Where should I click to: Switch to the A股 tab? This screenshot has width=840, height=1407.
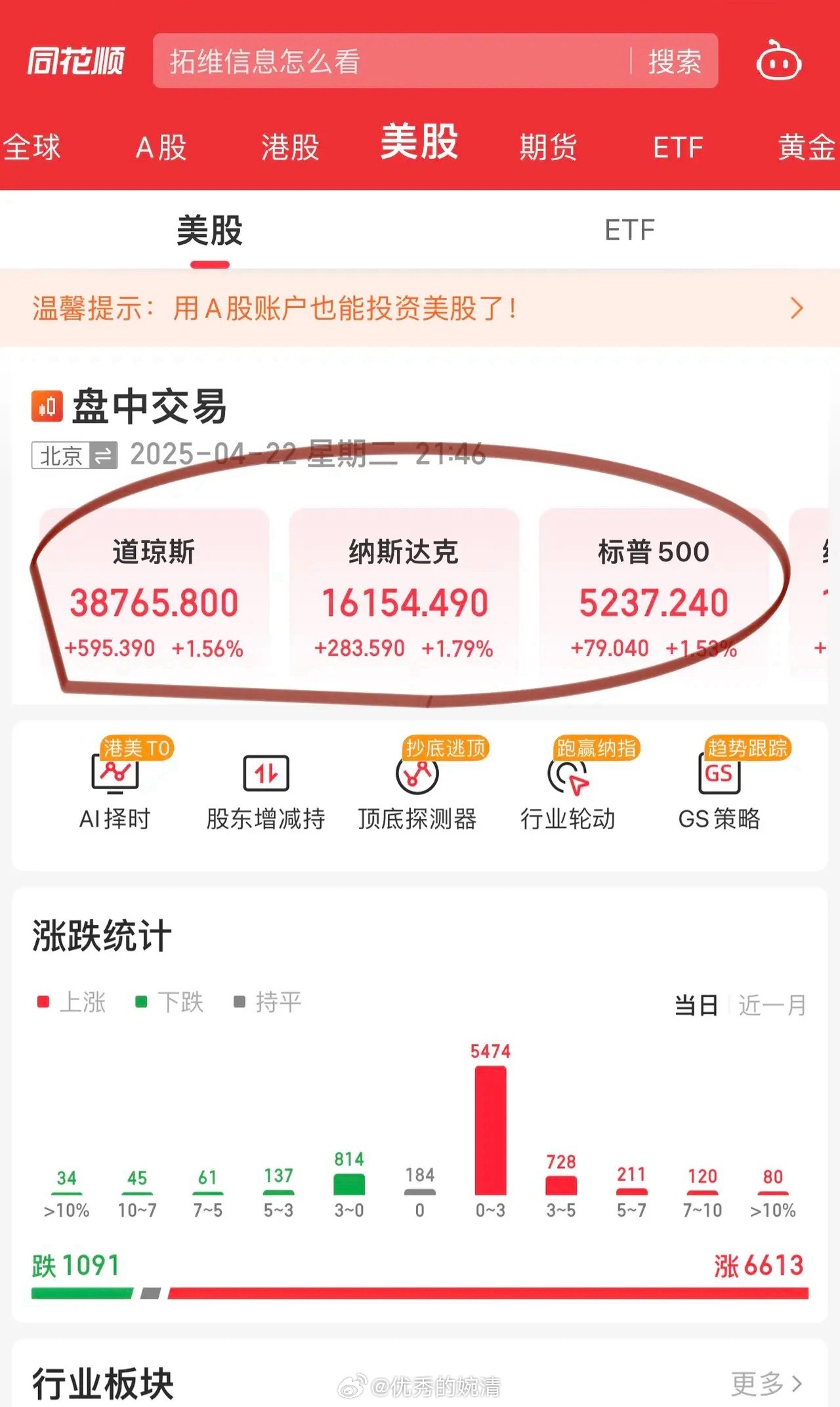(161, 147)
